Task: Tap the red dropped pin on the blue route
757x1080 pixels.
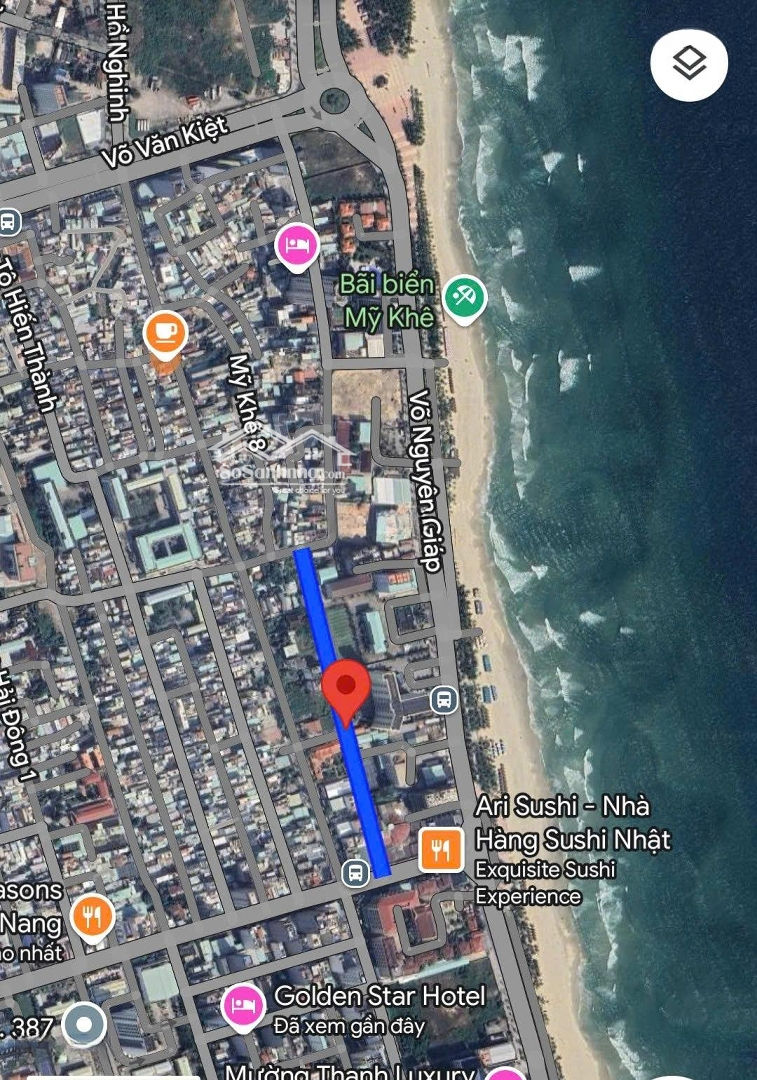Action: (x=346, y=688)
